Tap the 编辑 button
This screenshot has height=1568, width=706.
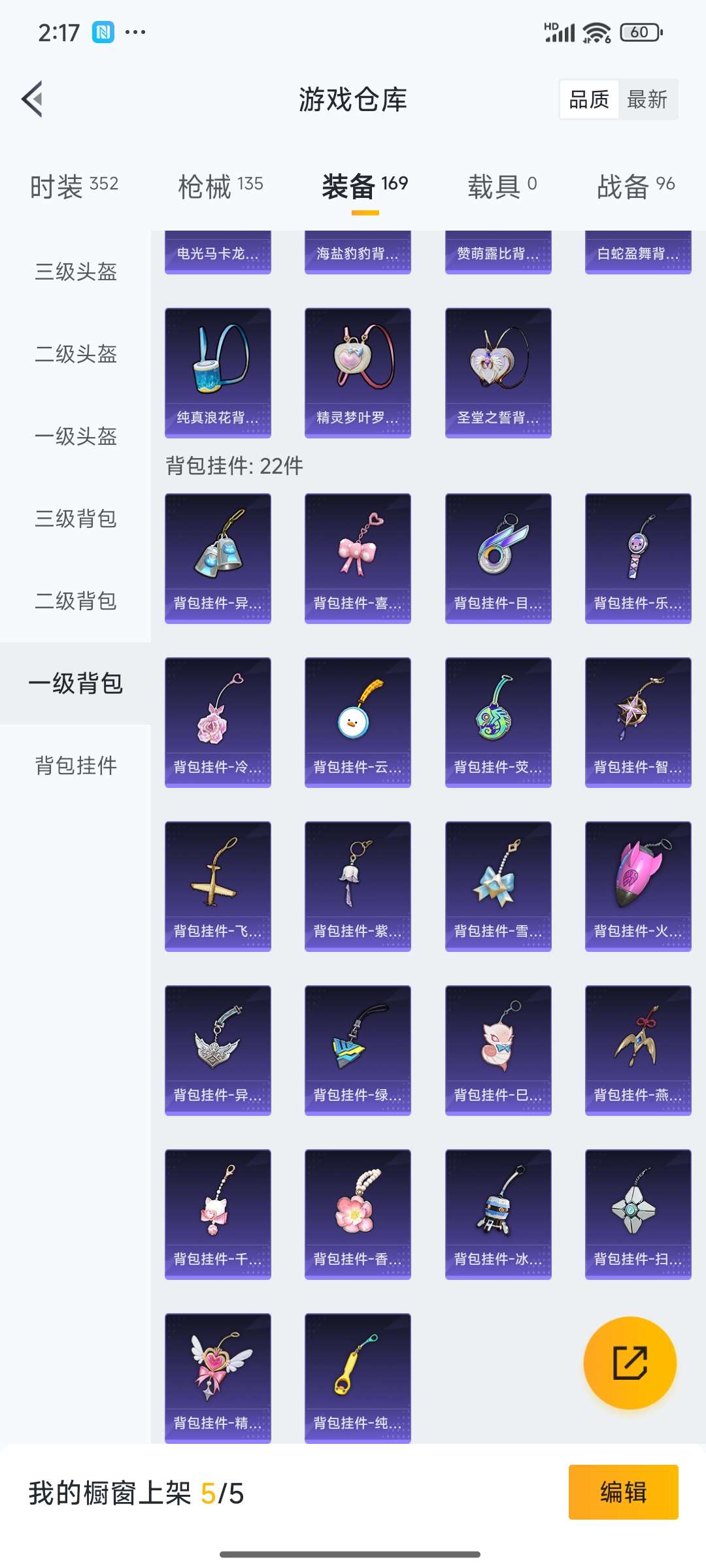[623, 1492]
